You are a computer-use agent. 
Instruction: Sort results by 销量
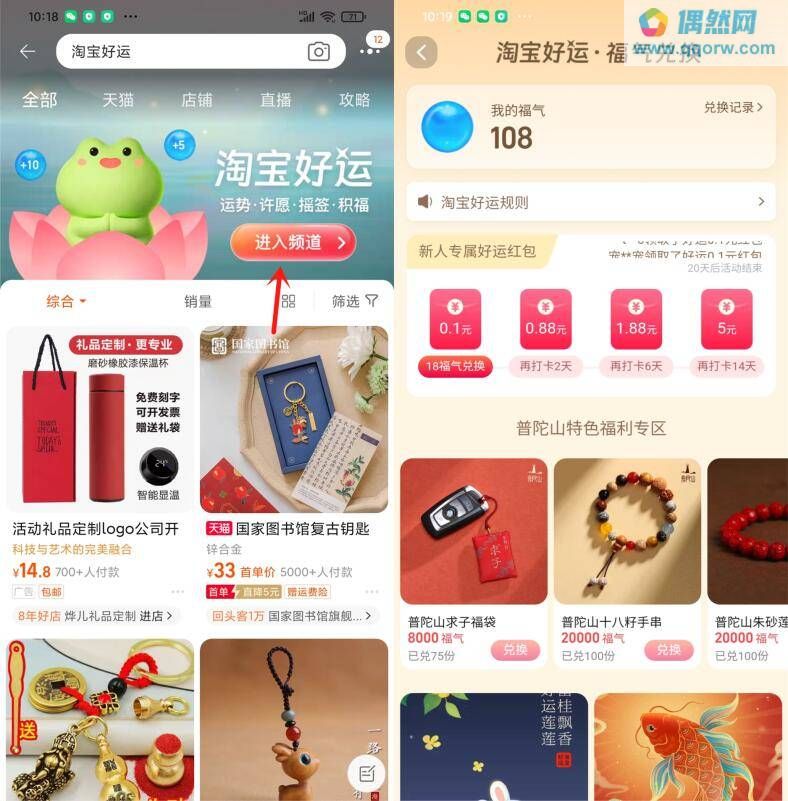[198, 301]
